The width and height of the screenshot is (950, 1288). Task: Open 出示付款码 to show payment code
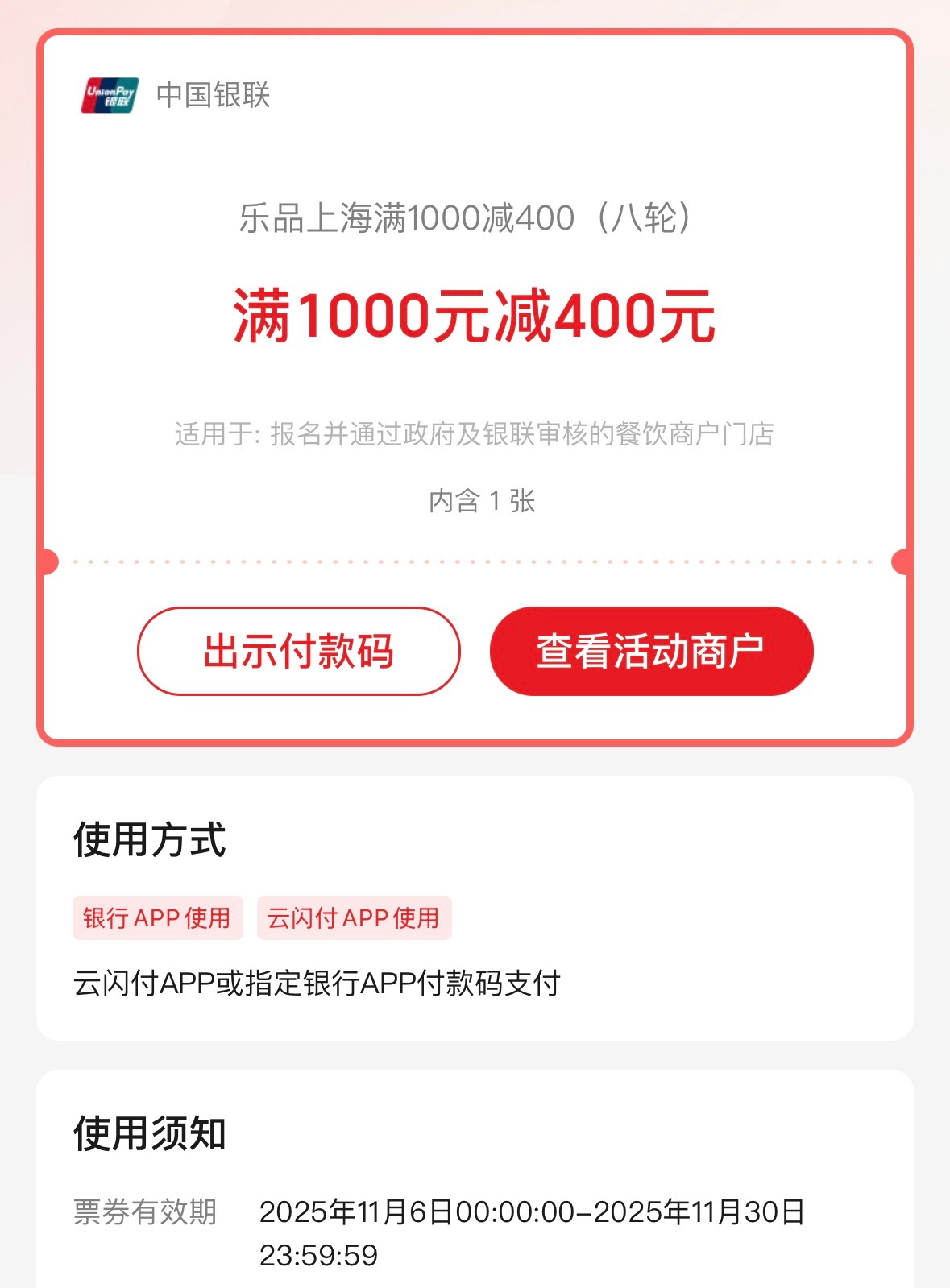click(x=298, y=649)
